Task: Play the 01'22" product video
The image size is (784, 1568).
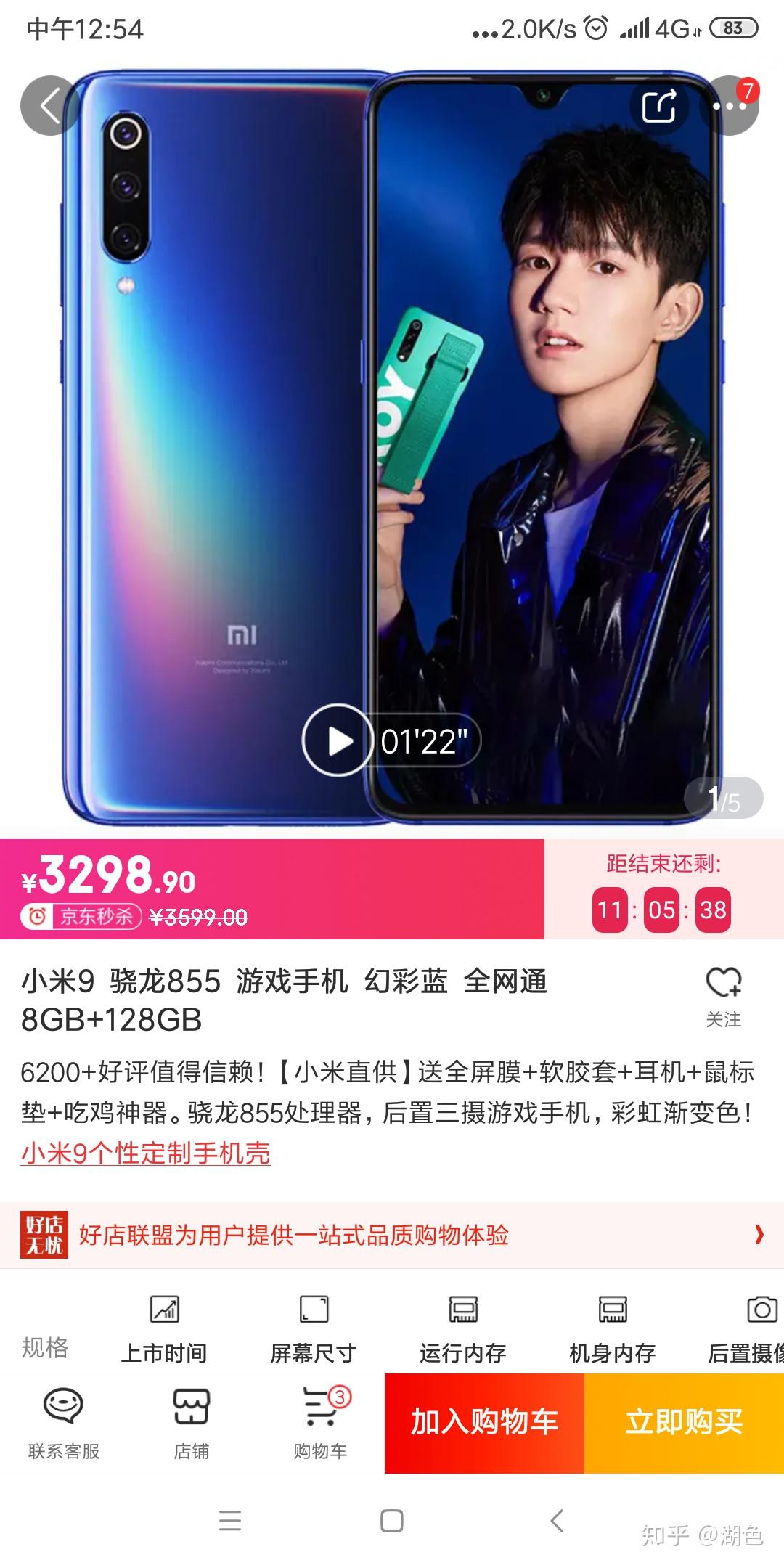Action: 336,740
